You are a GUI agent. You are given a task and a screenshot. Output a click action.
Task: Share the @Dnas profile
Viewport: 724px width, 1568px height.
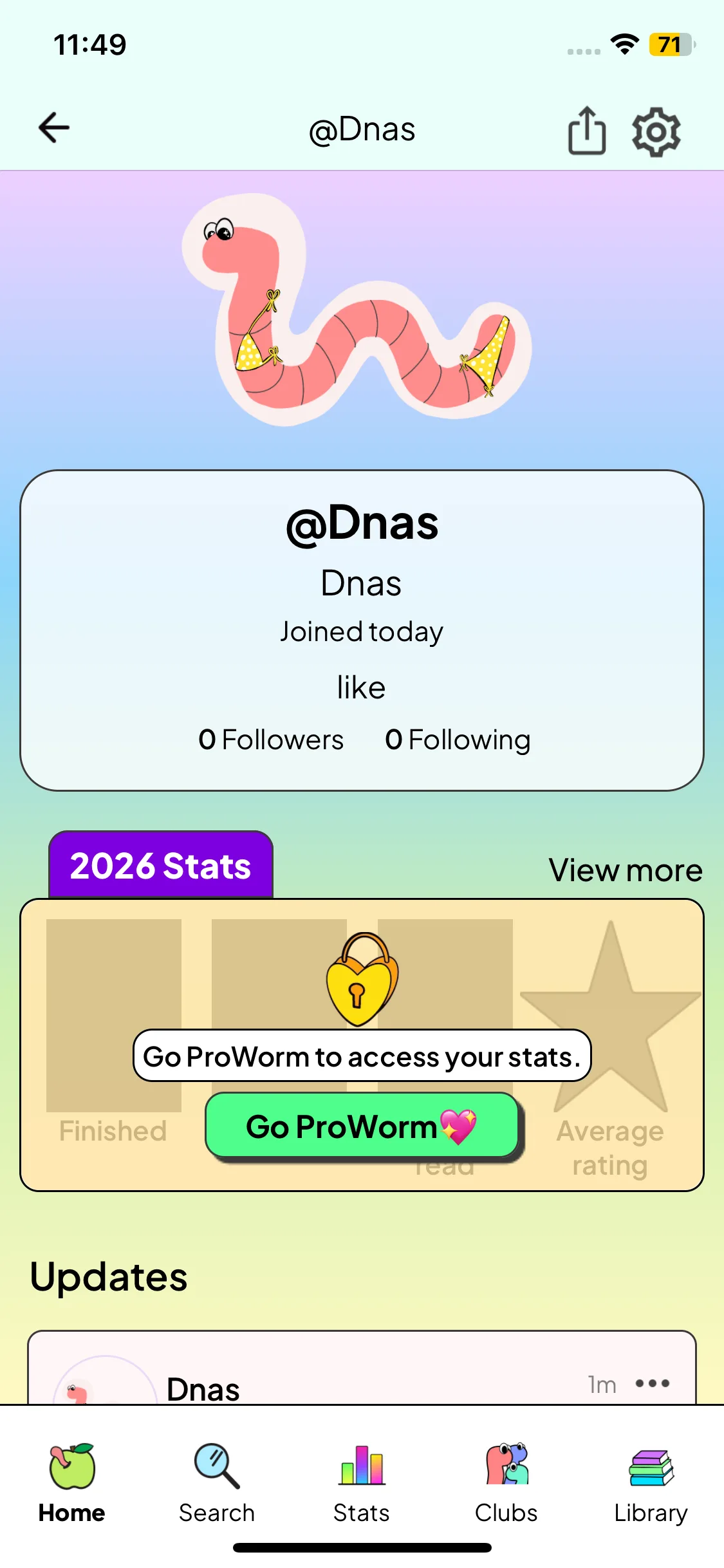pyautogui.click(x=587, y=130)
